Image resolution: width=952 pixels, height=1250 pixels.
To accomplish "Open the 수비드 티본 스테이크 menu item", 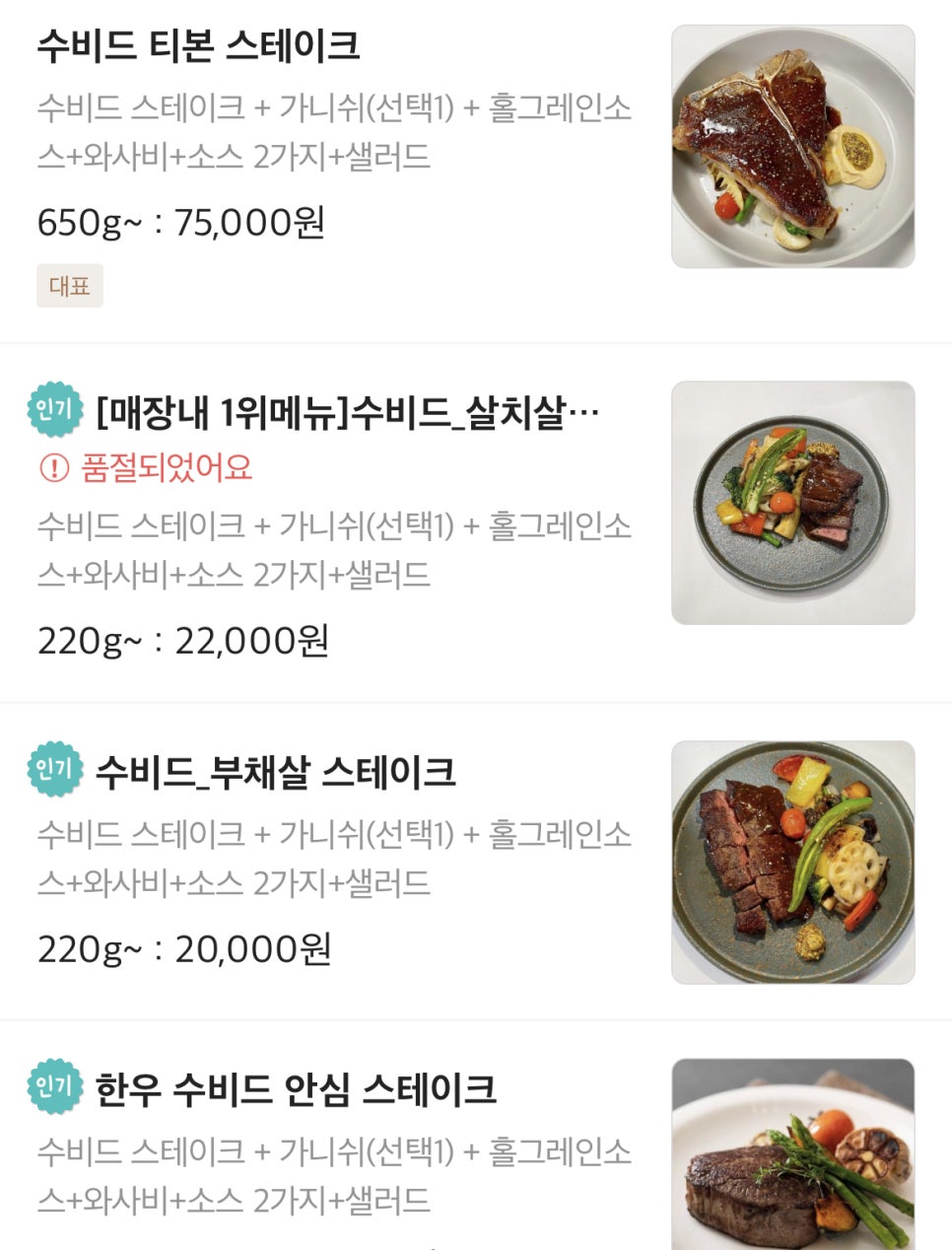I will click(198, 46).
